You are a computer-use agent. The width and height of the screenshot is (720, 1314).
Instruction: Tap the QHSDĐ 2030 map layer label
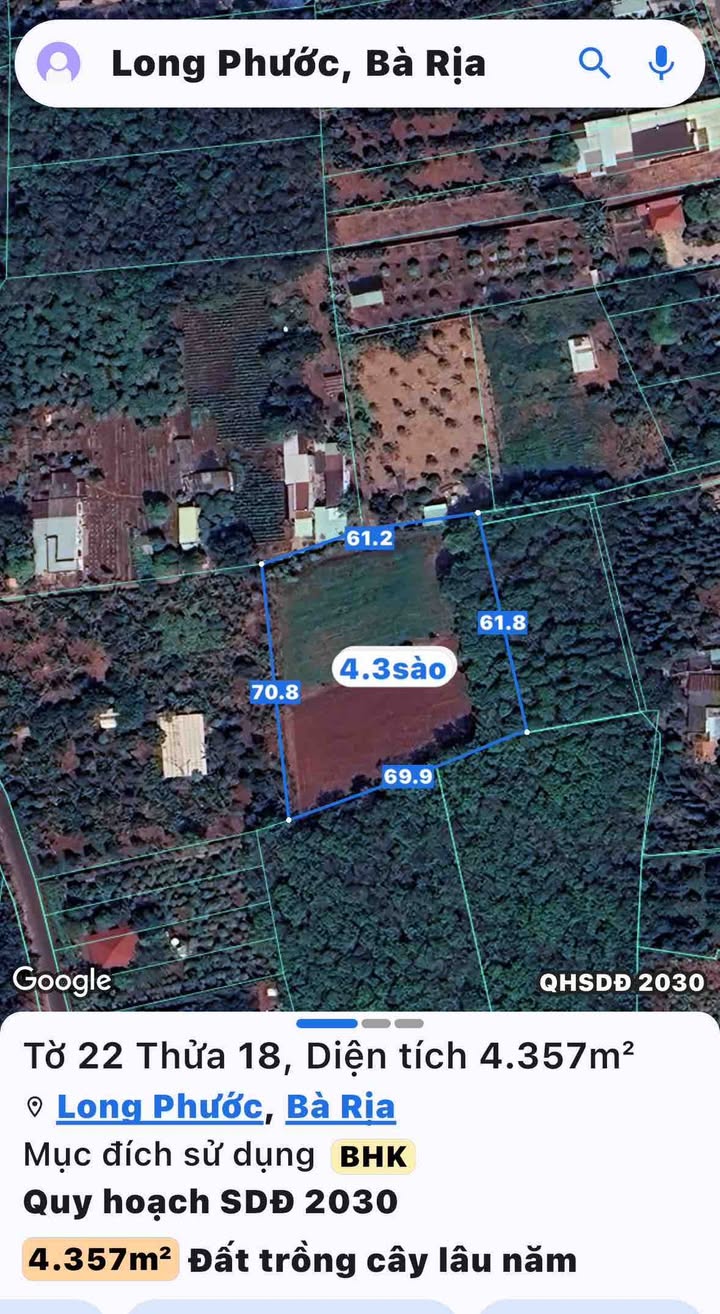[622, 982]
